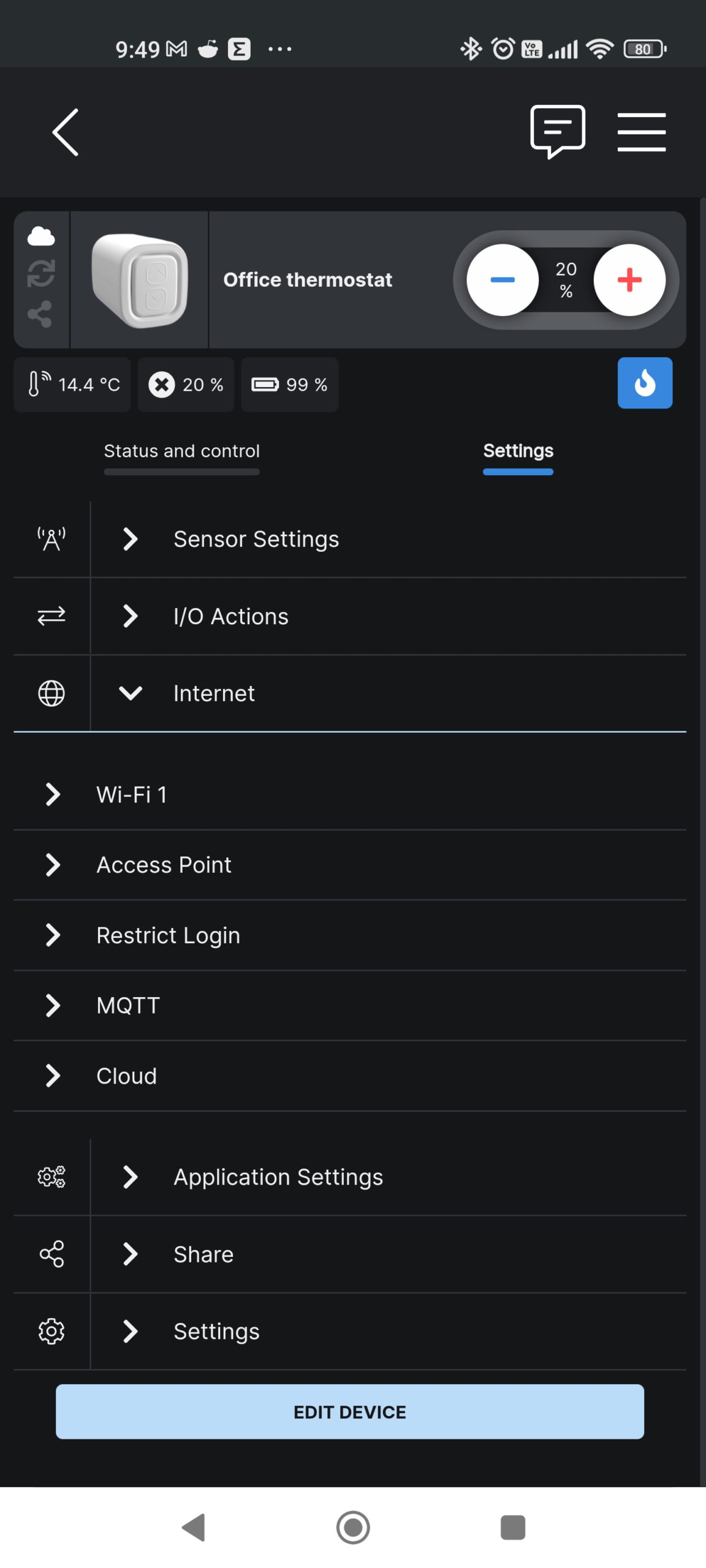Open MQTT settings

[350, 1006]
